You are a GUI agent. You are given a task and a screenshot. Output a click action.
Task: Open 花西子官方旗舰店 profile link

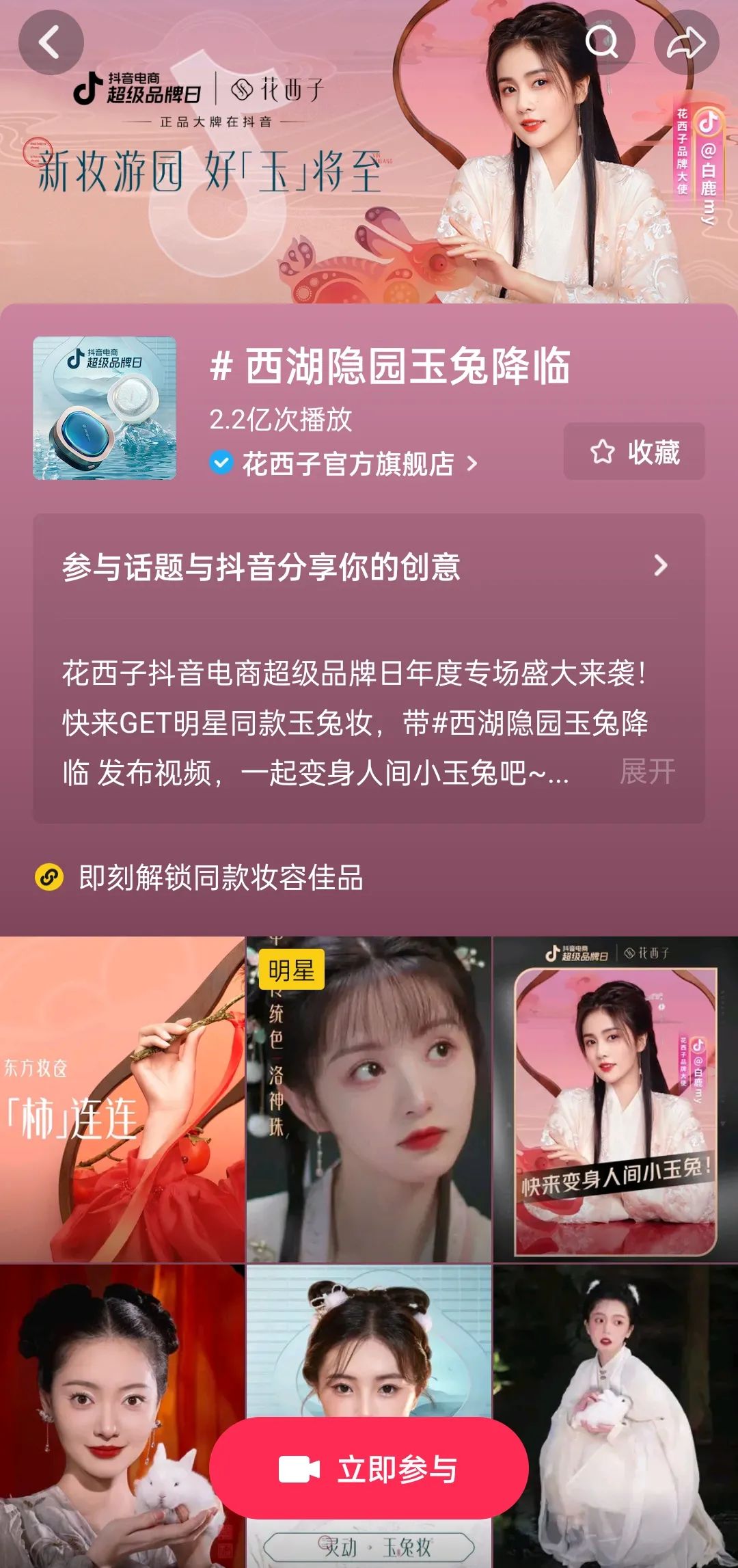pyautogui.click(x=348, y=463)
